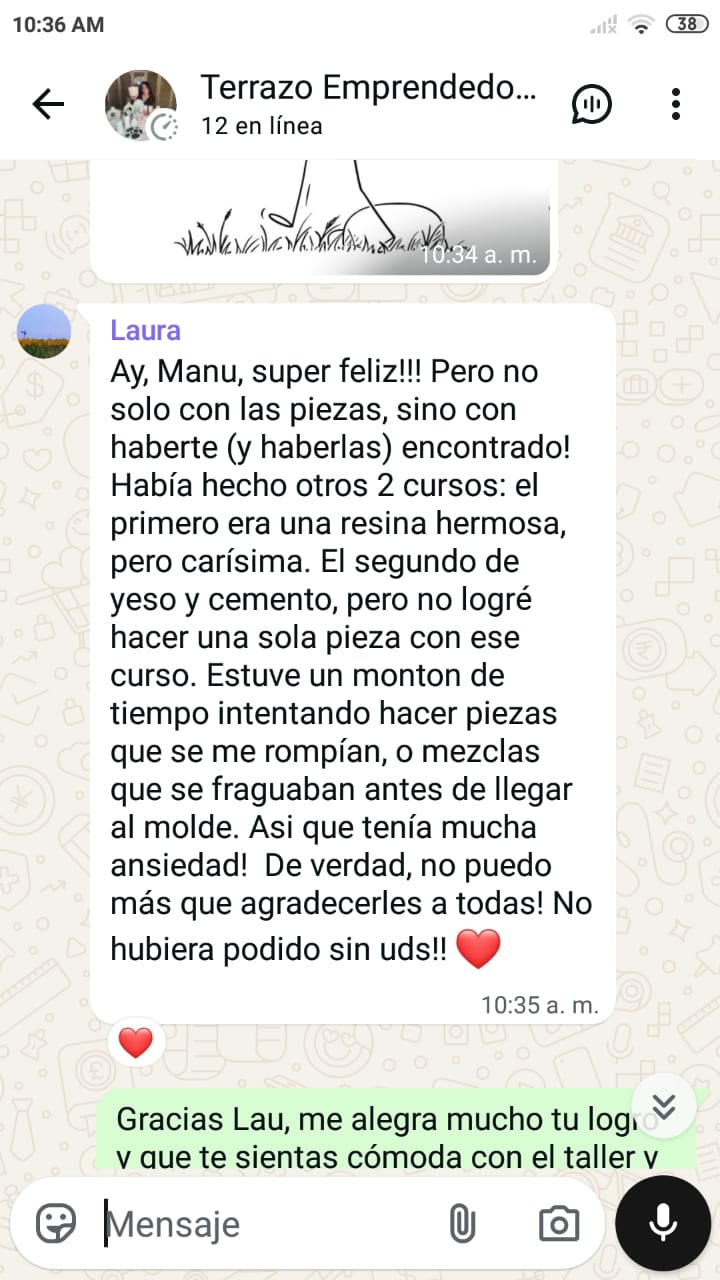The height and width of the screenshot is (1280, 720).
Task: Open the heart reaction on Laura's message
Action: (135, 1043)
